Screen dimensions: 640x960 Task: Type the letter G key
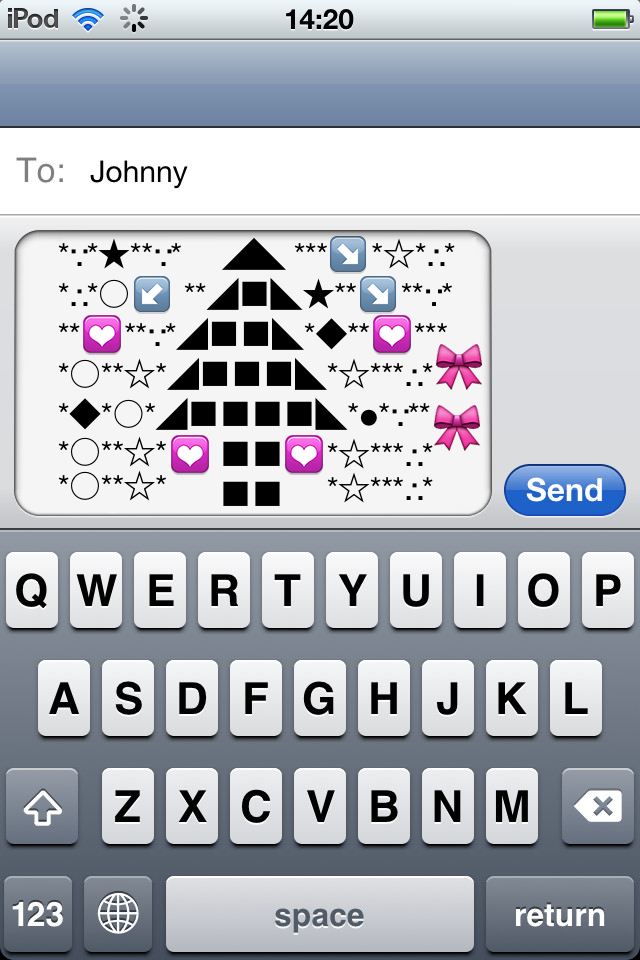point(319,698)
